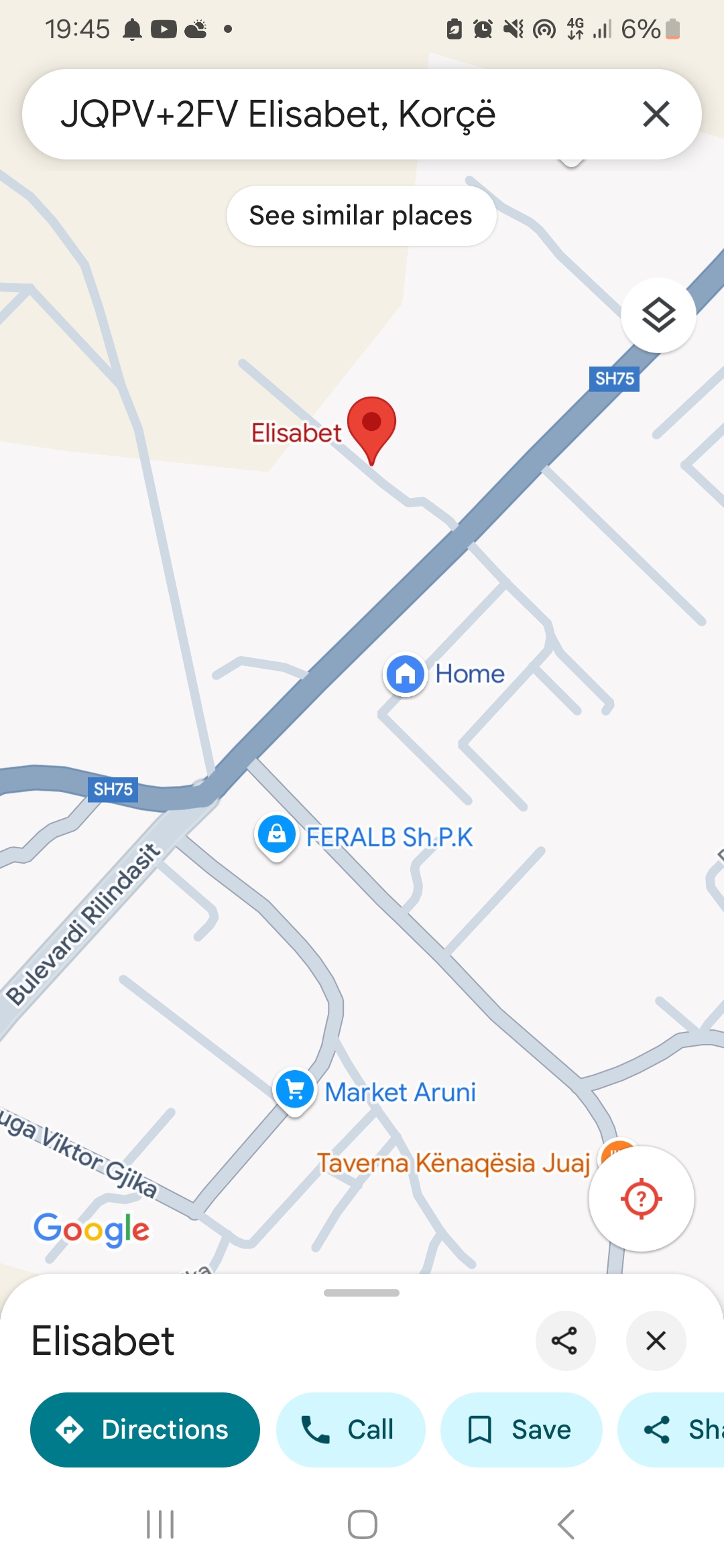
Task: Call the Elisabet place
Action: [x=351, y=1429]
